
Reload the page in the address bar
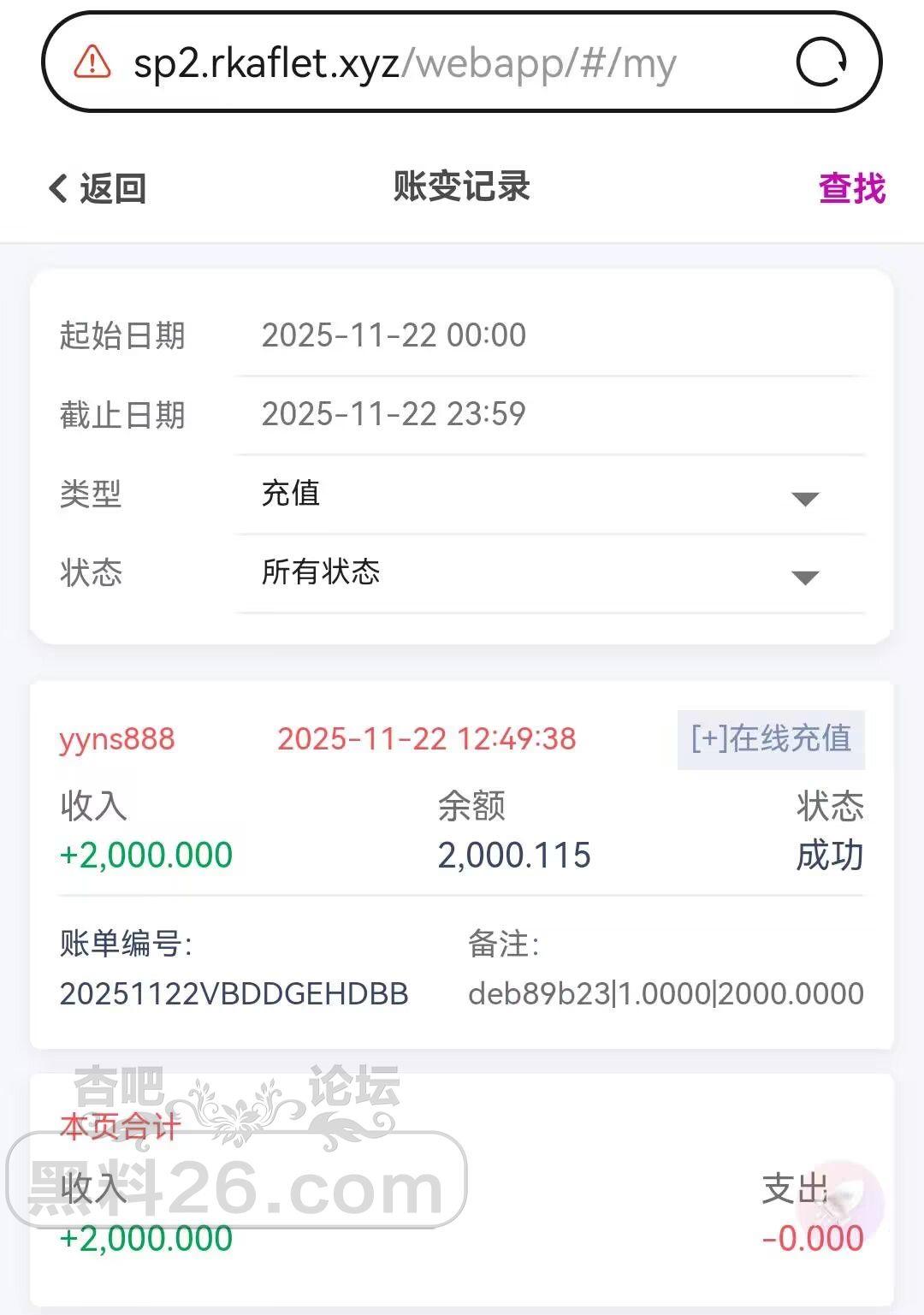pos(821,62)
